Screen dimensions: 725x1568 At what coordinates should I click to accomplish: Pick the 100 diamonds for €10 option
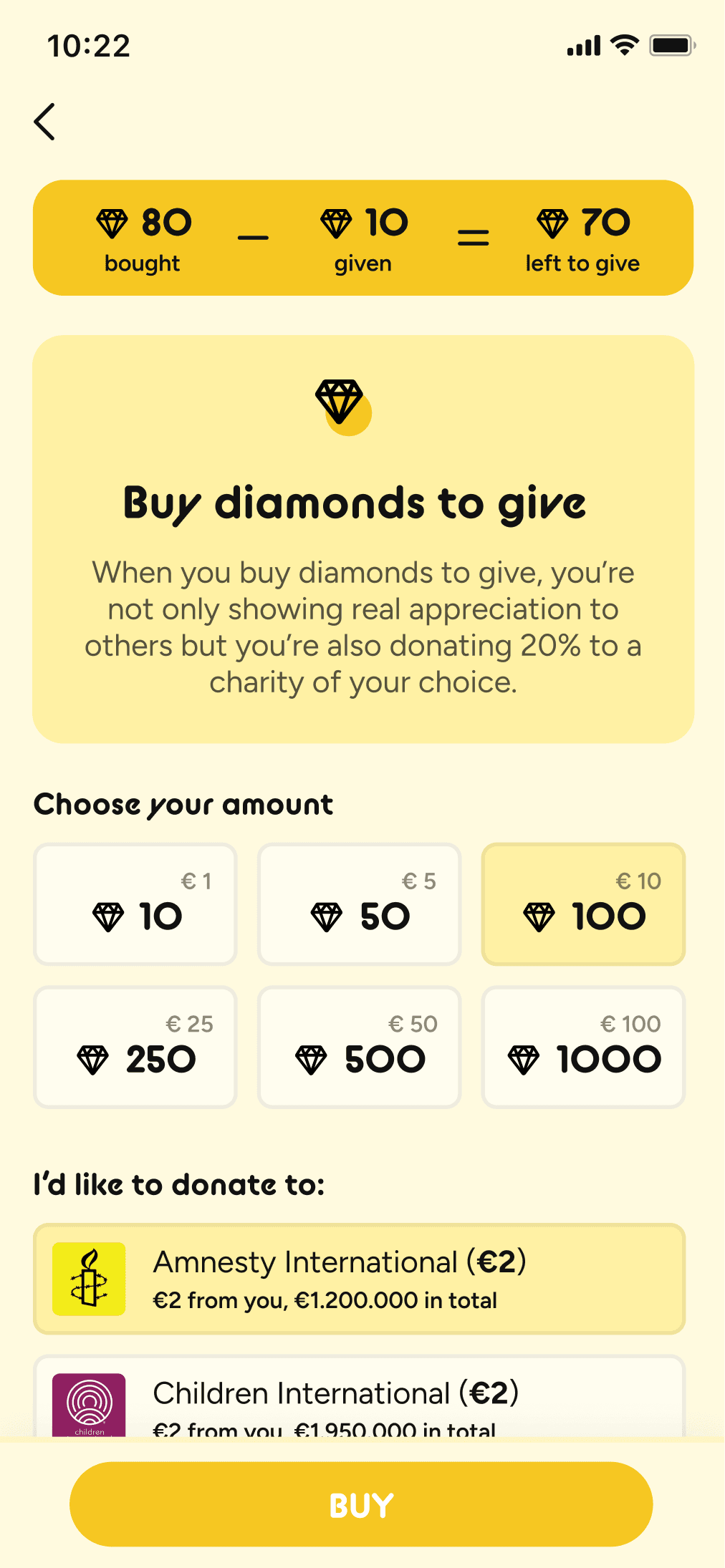[583, 904]
